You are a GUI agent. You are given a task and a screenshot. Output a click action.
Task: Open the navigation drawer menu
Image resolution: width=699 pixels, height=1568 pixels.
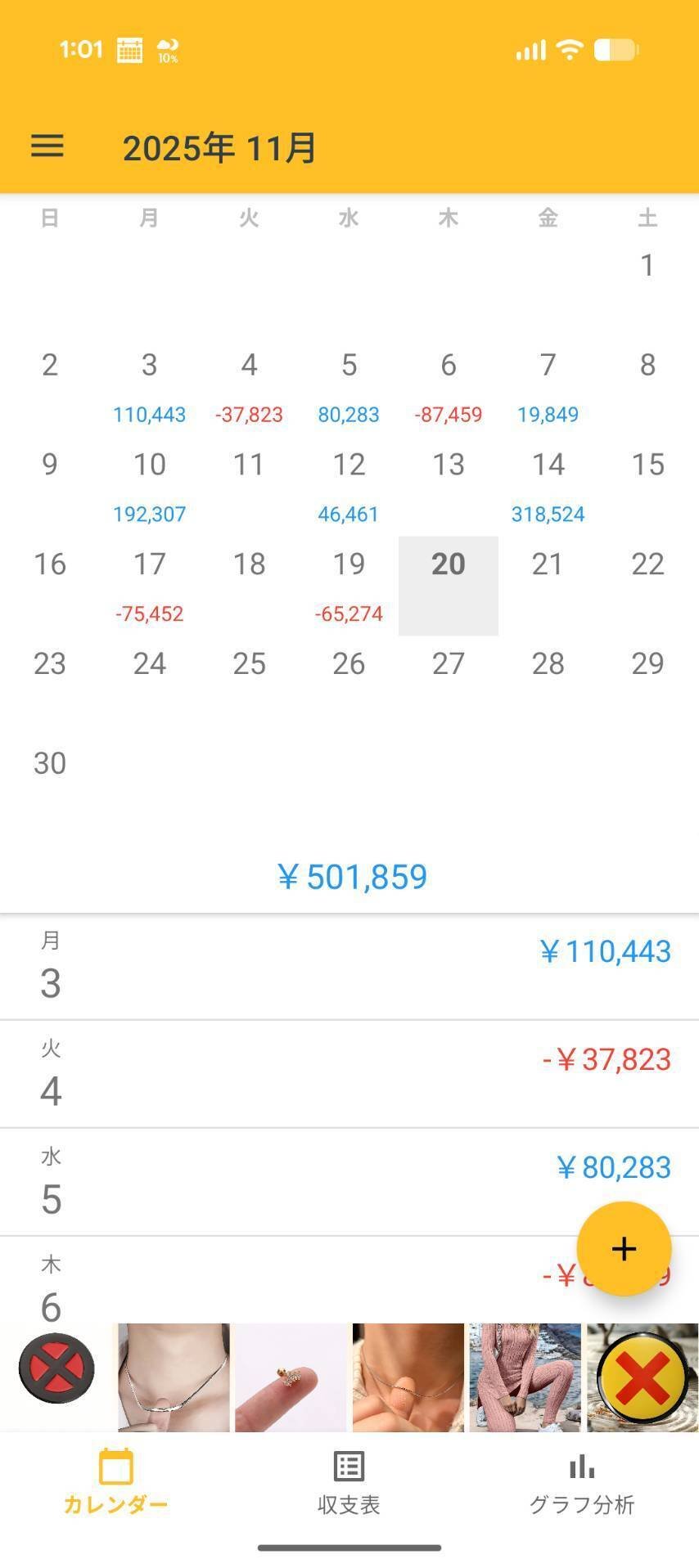(47, 146)
